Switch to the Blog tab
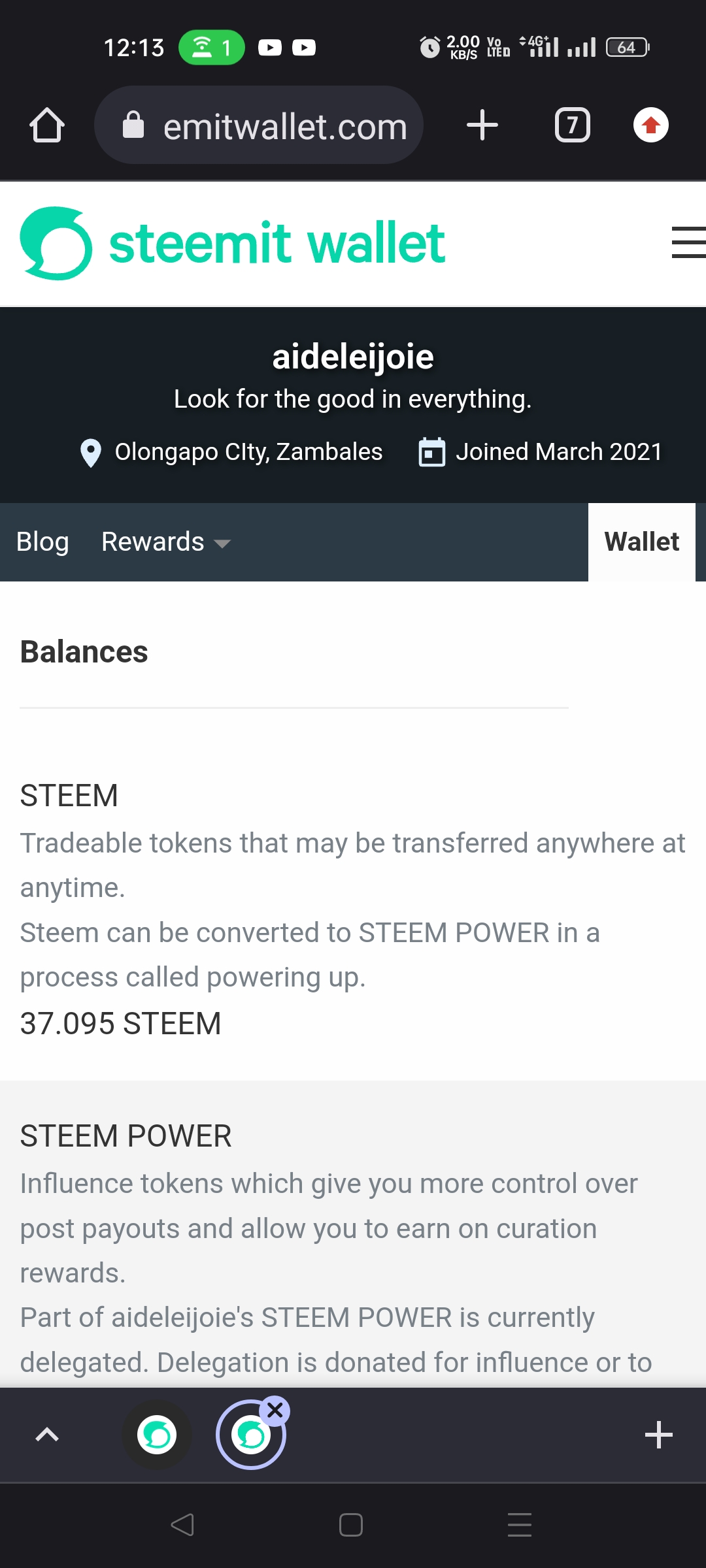706x1568 pixels. pyautogui.click(x=42, y=542)
